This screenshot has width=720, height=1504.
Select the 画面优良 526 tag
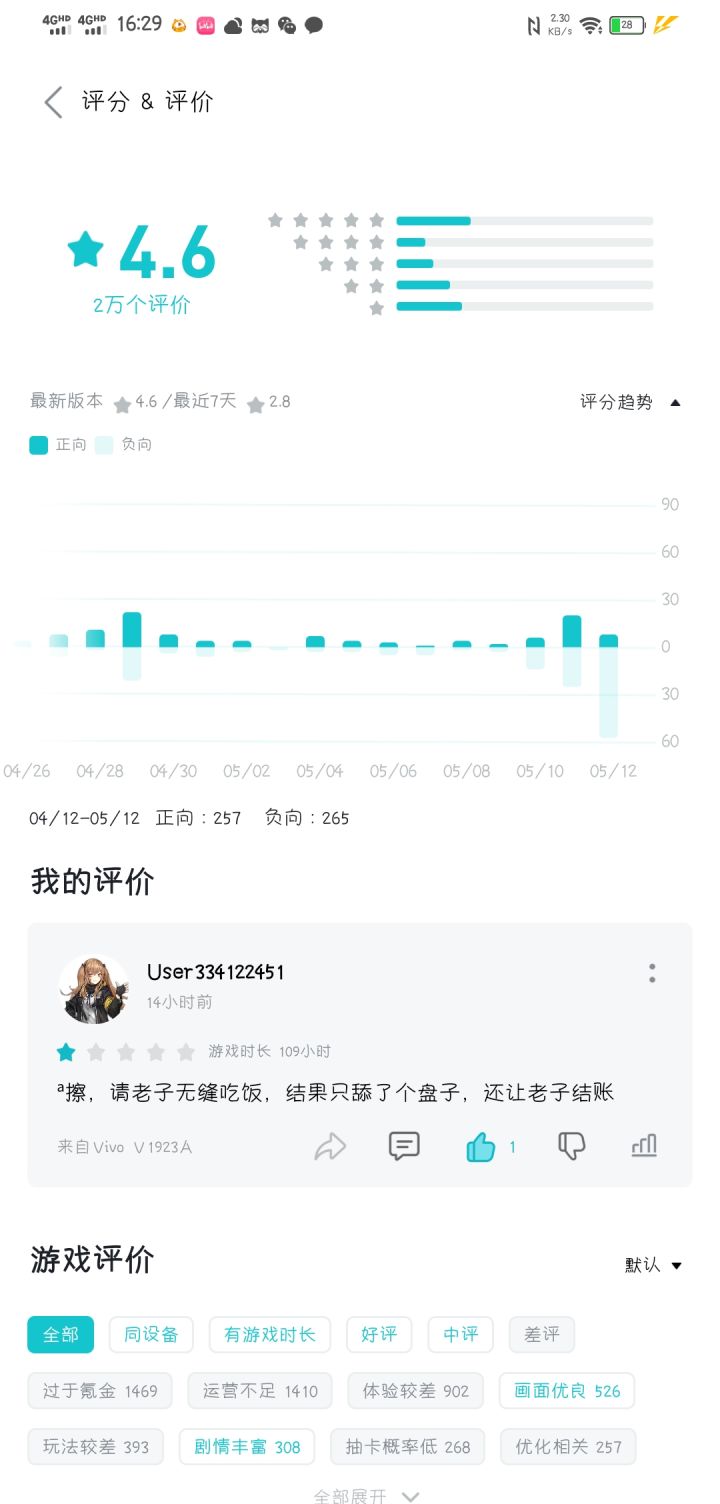(567, 1391)
